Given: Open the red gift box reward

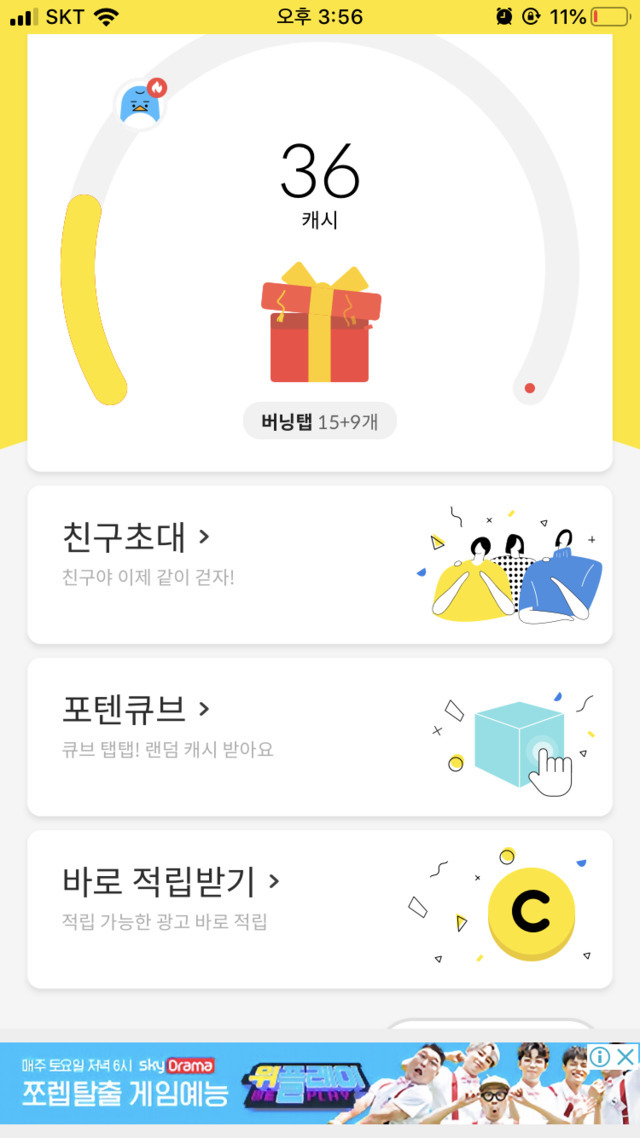Looking at the screenshot, I should pyautogui.click(x=320, y=325).
